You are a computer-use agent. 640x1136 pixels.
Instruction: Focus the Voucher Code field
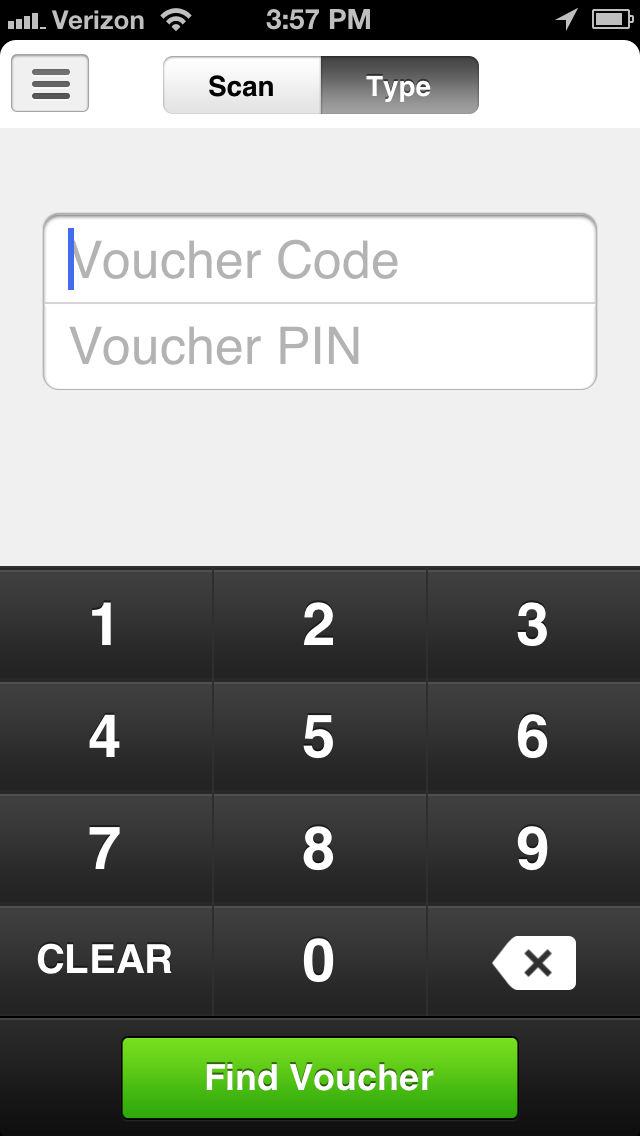pos(320,259)
